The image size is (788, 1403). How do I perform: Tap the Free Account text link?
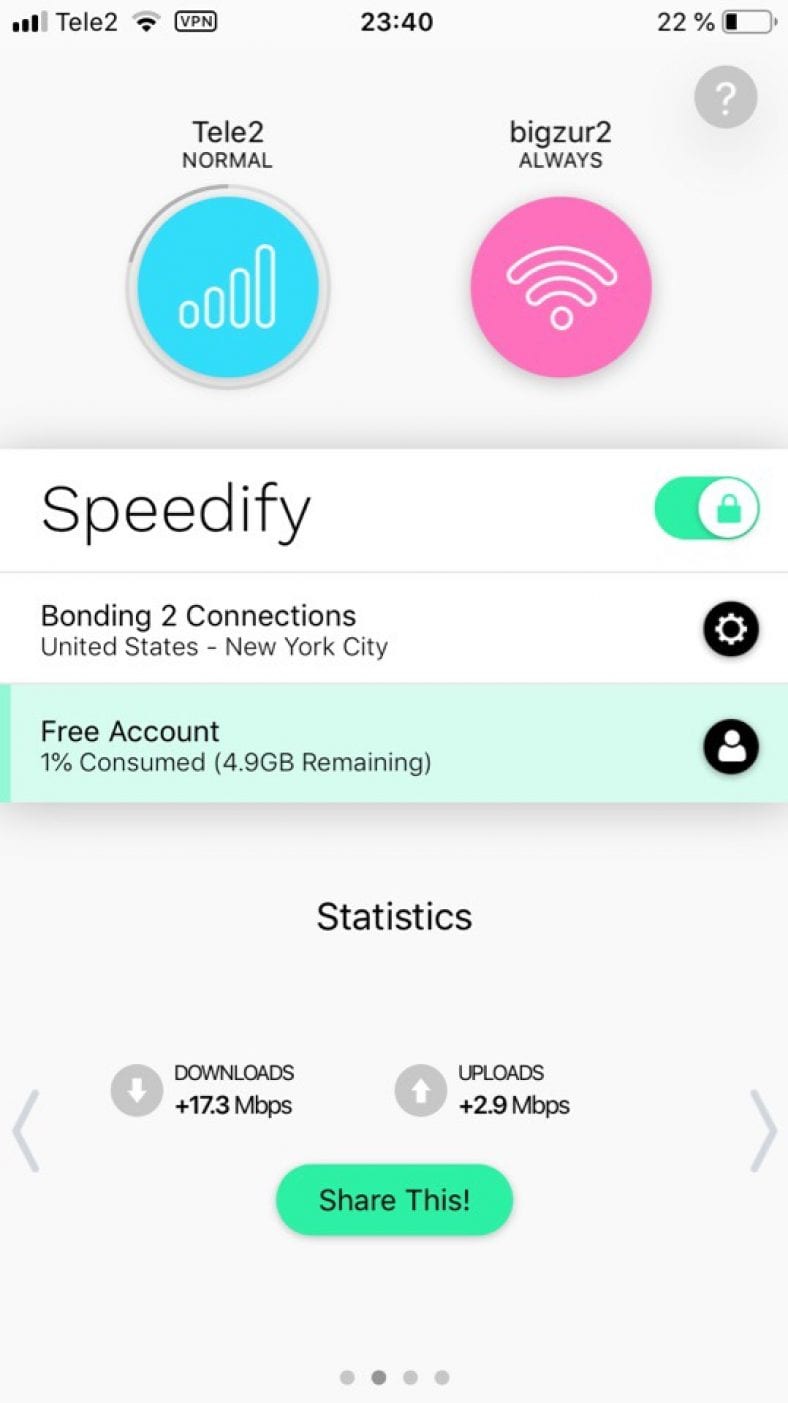pyautogui.click(x=128, y=731)
